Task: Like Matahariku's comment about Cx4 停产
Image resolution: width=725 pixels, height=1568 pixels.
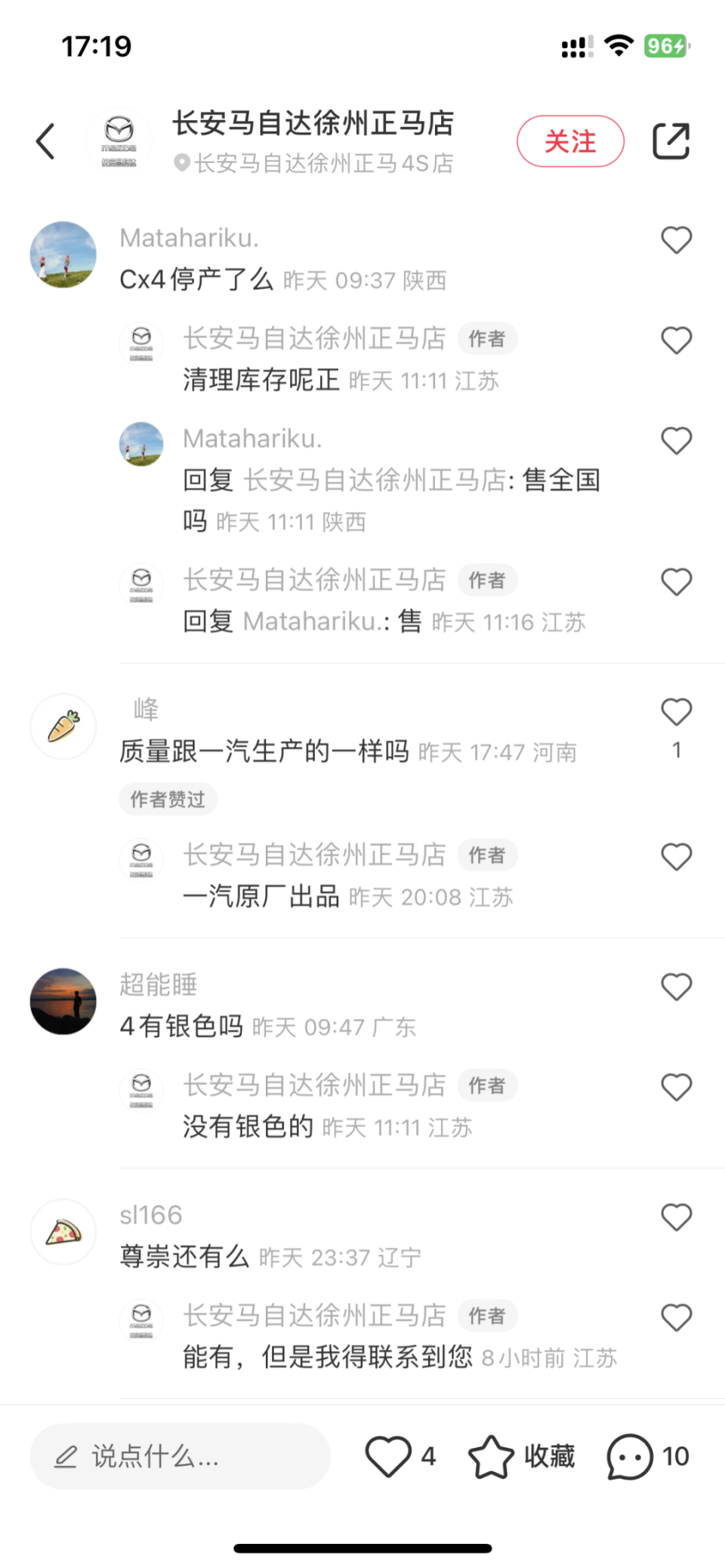Action: pos(676,240)
